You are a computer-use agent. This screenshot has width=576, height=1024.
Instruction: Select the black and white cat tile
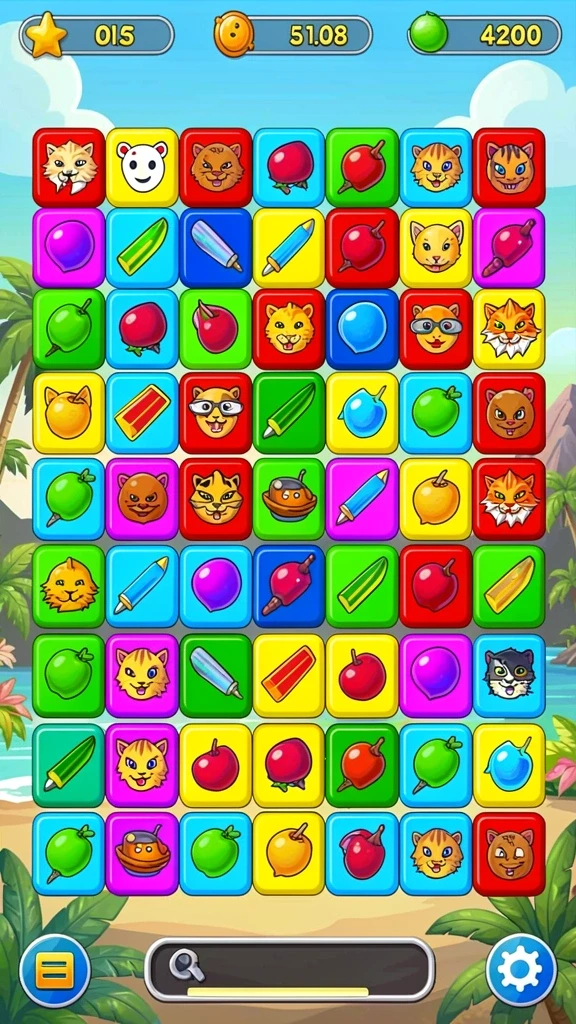pos(509,675)
